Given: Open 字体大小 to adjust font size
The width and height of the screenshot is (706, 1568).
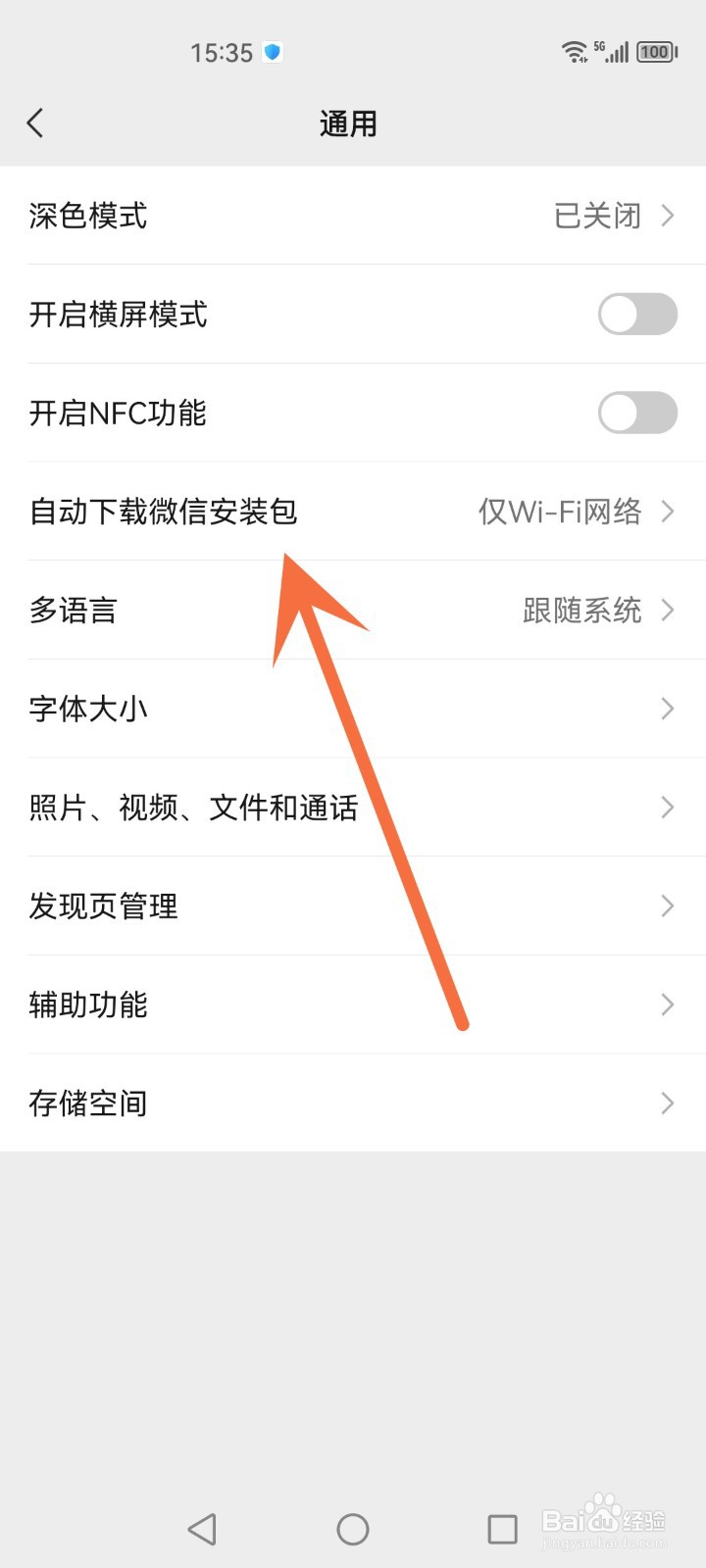Looking at the screenshot, I should (x=353, y=709).
